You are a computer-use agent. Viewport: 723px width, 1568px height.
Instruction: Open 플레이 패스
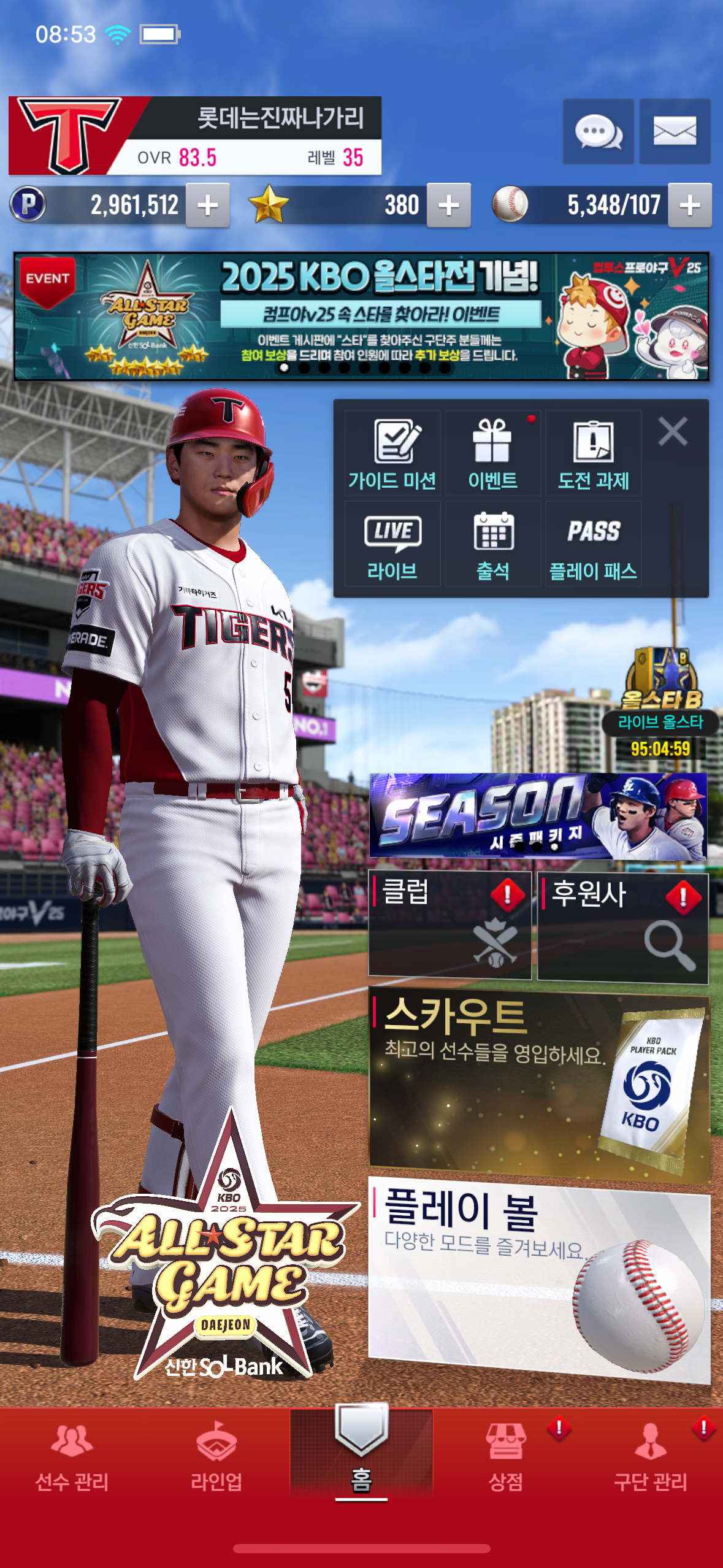pyautogui.click(x=594, y=544)
